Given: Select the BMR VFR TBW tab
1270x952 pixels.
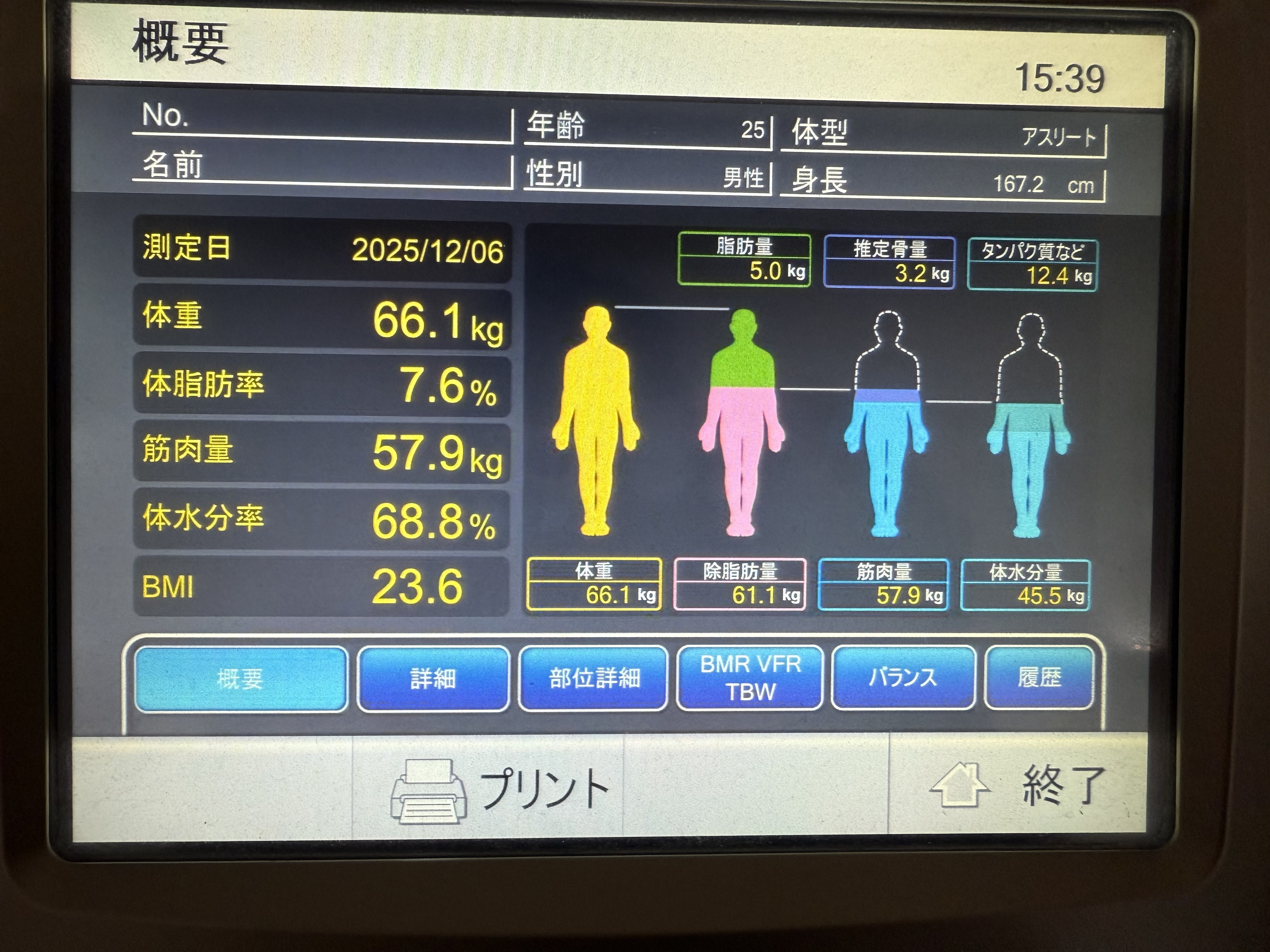Looking at the screenshot, I should (x=750, y=678).
